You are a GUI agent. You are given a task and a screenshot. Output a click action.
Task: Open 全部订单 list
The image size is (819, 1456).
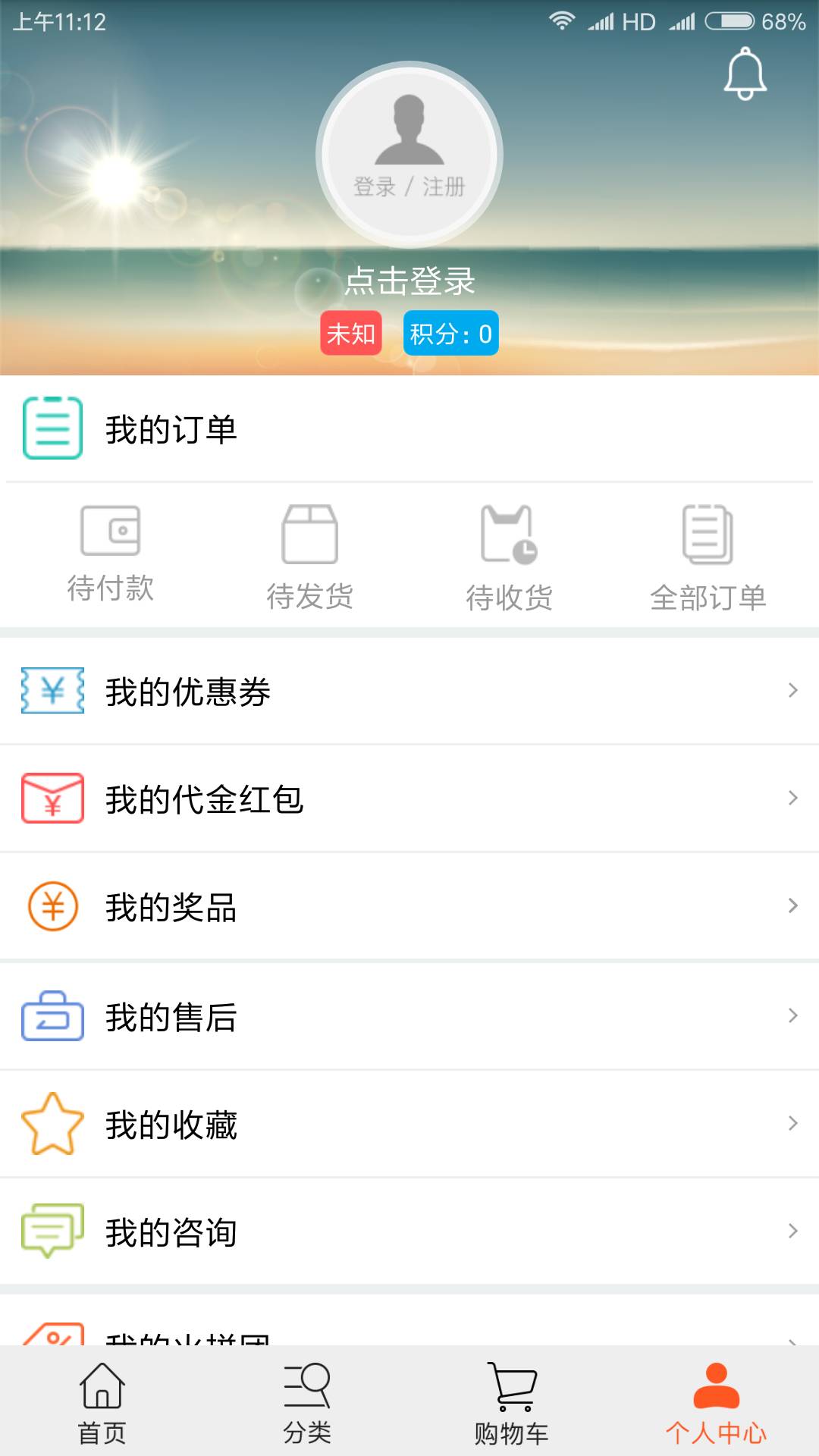[708, 557]
